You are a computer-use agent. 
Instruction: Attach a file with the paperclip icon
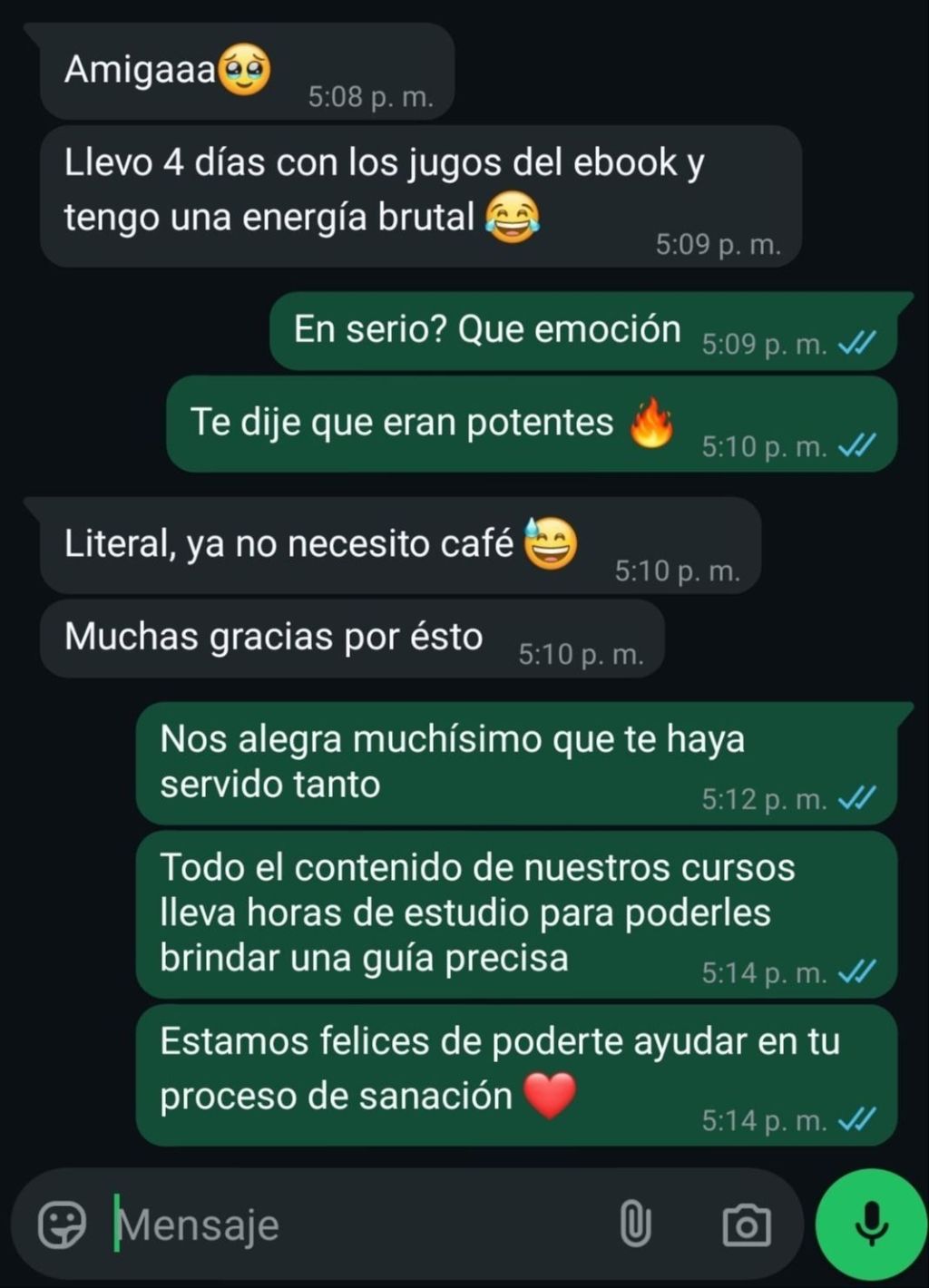635,1225
